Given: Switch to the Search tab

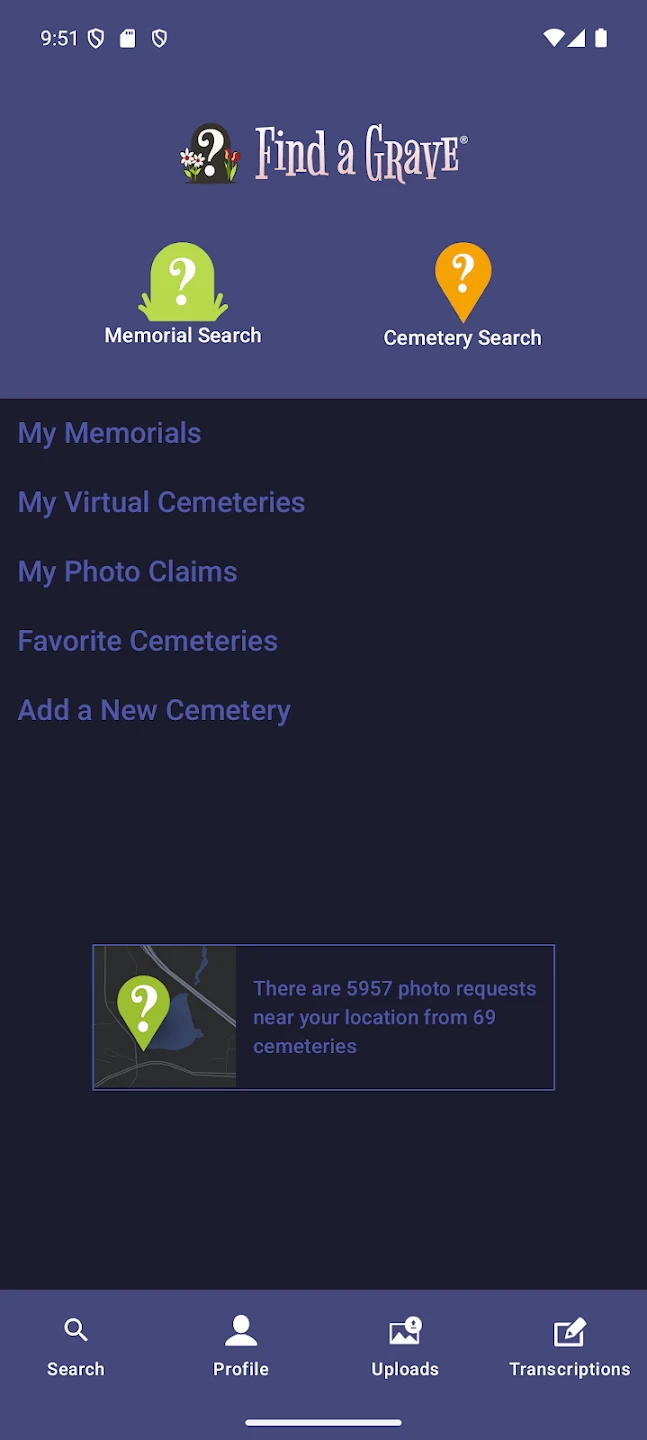Looking at the screenshot, I should 76,1347.
